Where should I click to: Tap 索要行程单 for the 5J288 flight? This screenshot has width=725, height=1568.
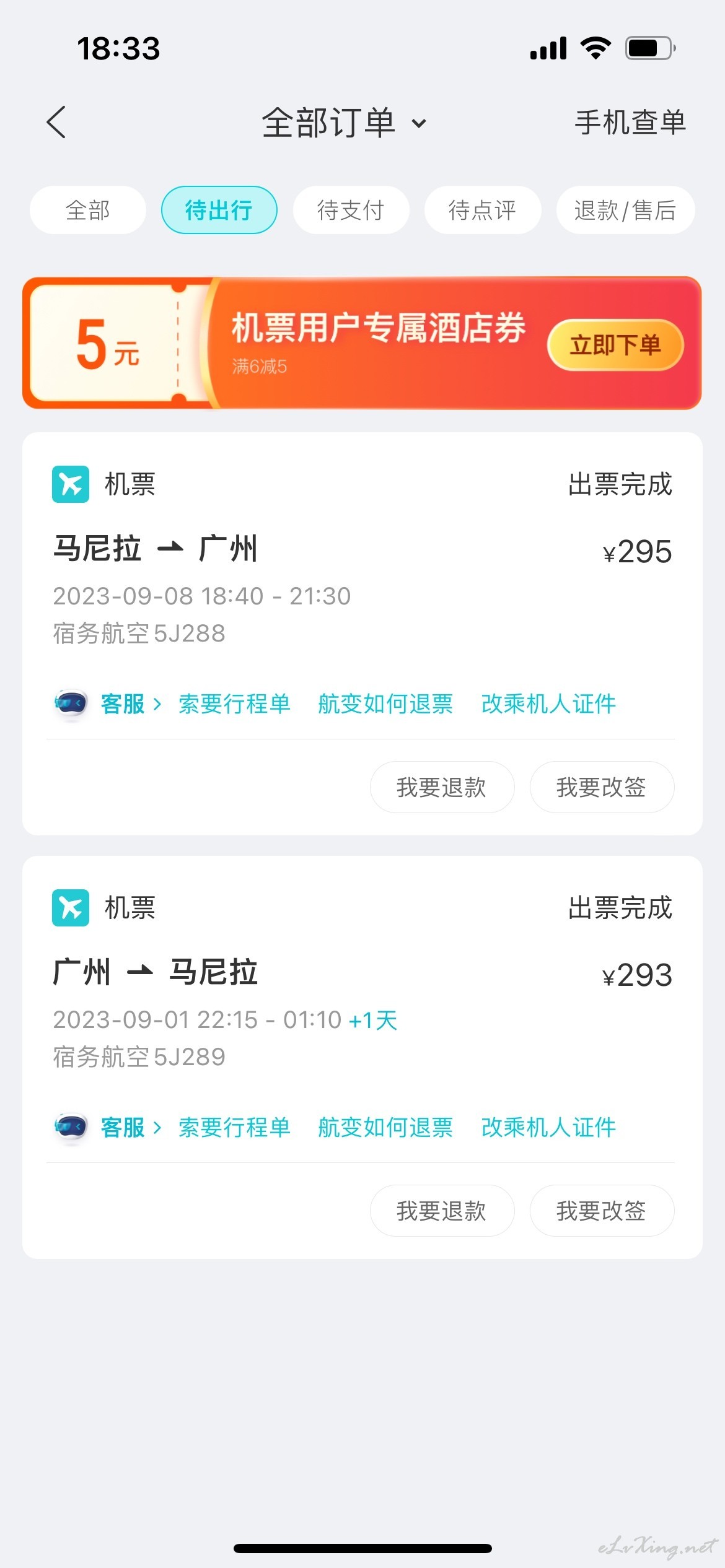(234, 704)
